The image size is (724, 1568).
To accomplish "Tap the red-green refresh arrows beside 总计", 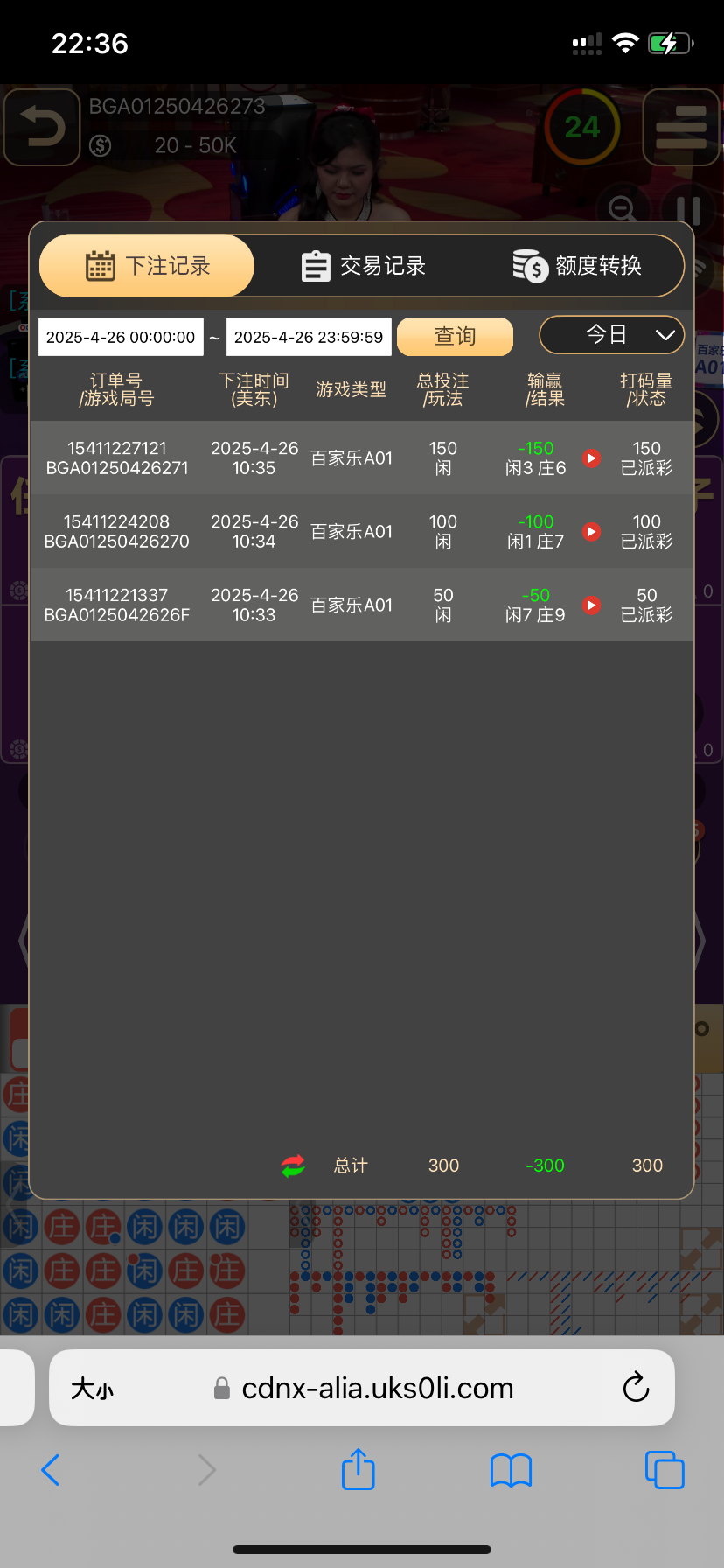I will coord(293,1165).
